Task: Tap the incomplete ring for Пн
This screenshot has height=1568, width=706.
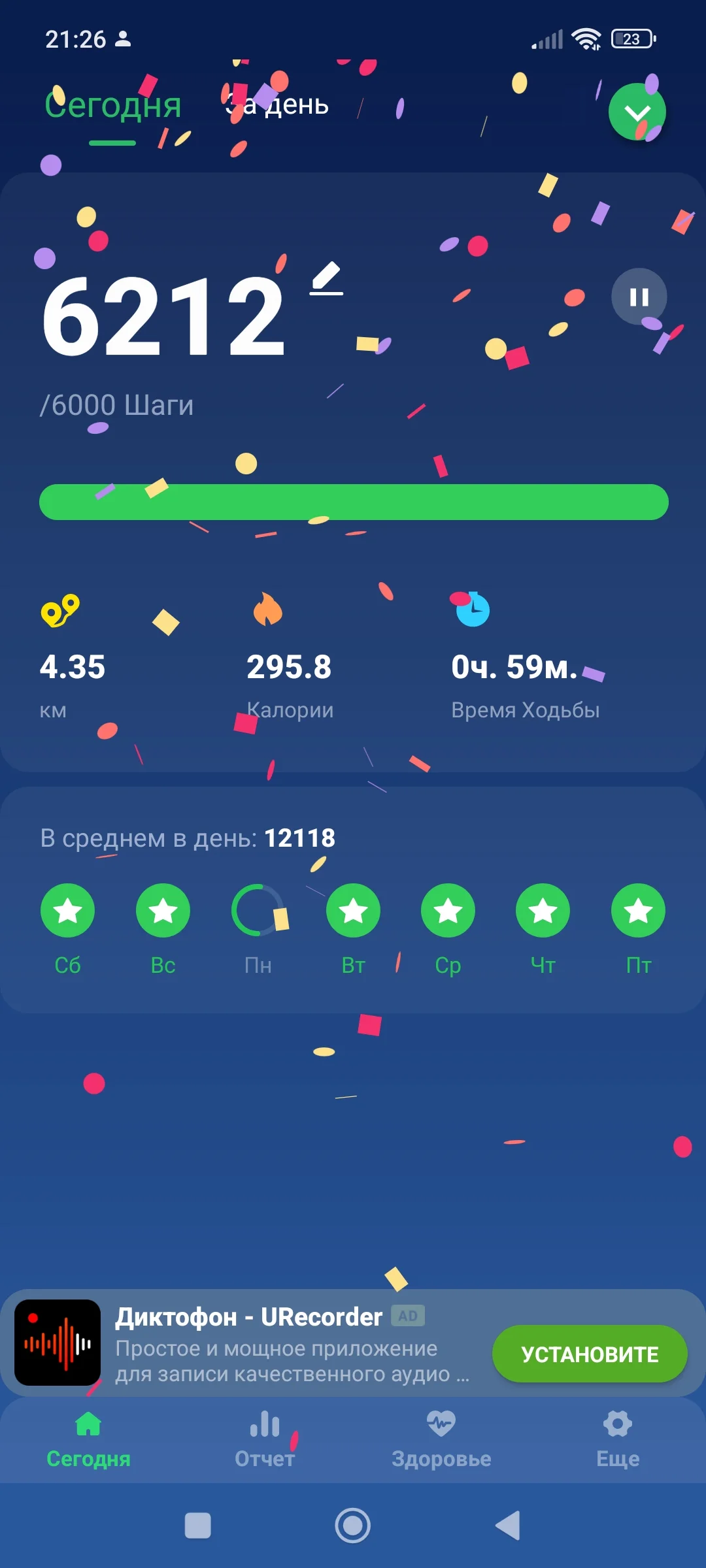Action: pos(258,910)
